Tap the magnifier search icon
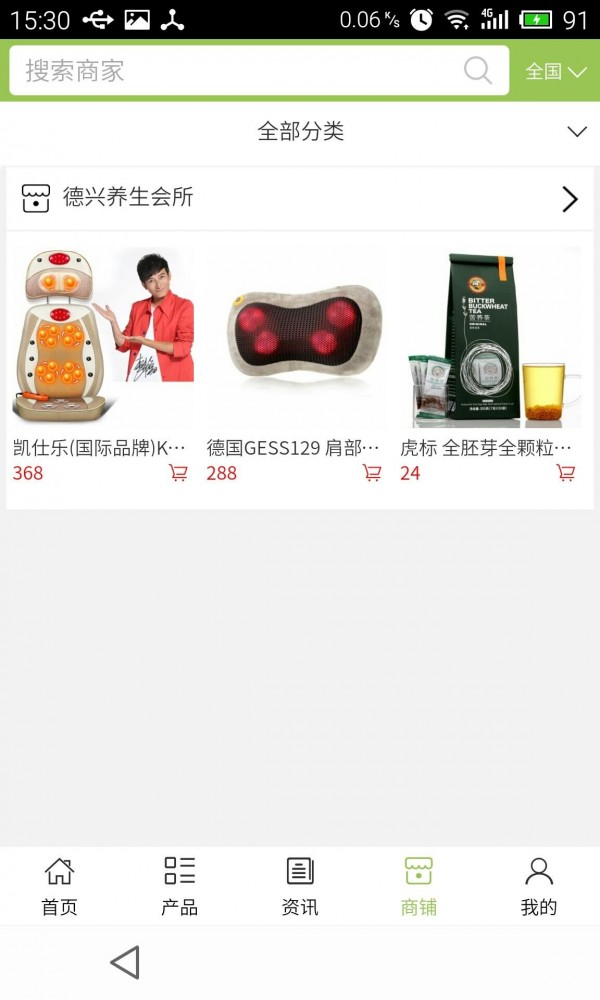 click(x=478, y=71)
